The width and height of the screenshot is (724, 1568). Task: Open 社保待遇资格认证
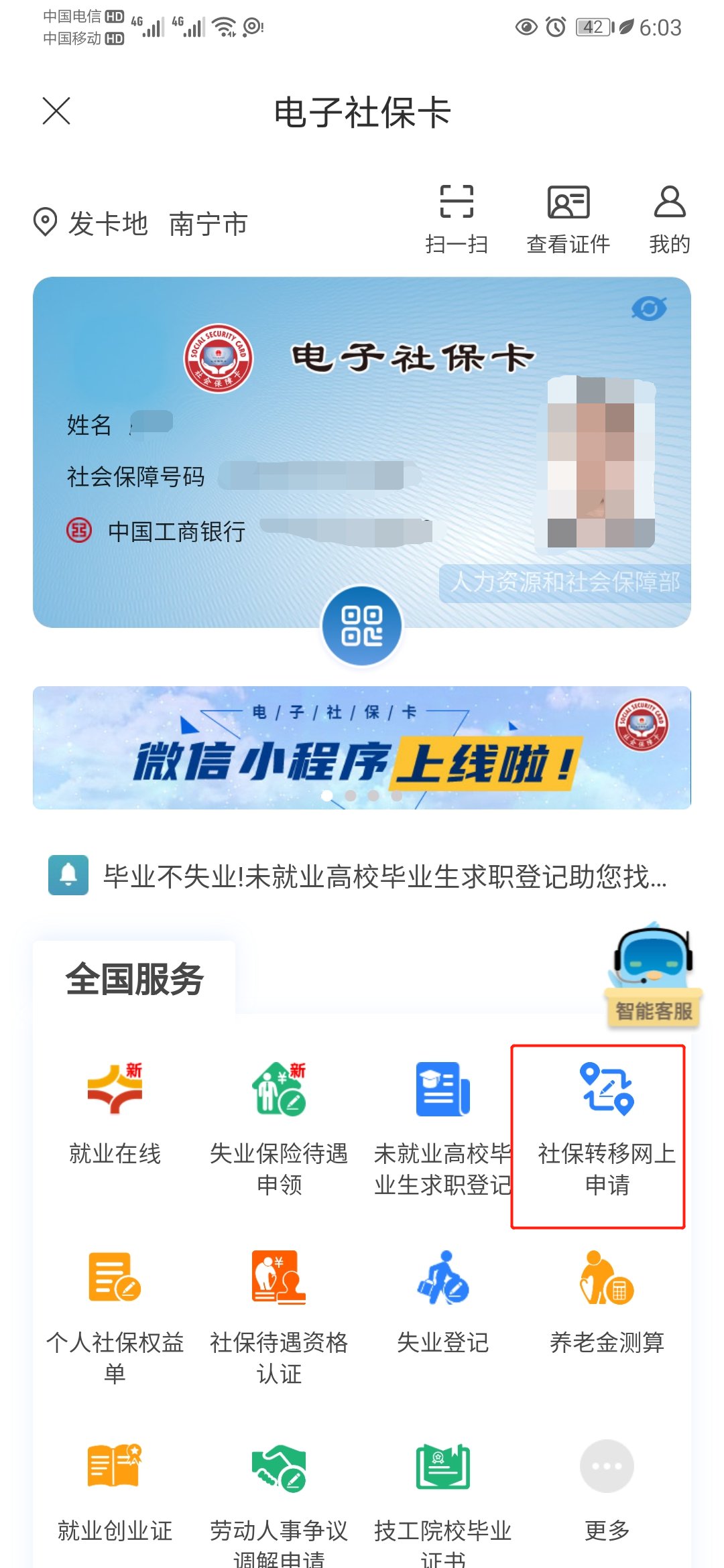[x=279, y=1313]
